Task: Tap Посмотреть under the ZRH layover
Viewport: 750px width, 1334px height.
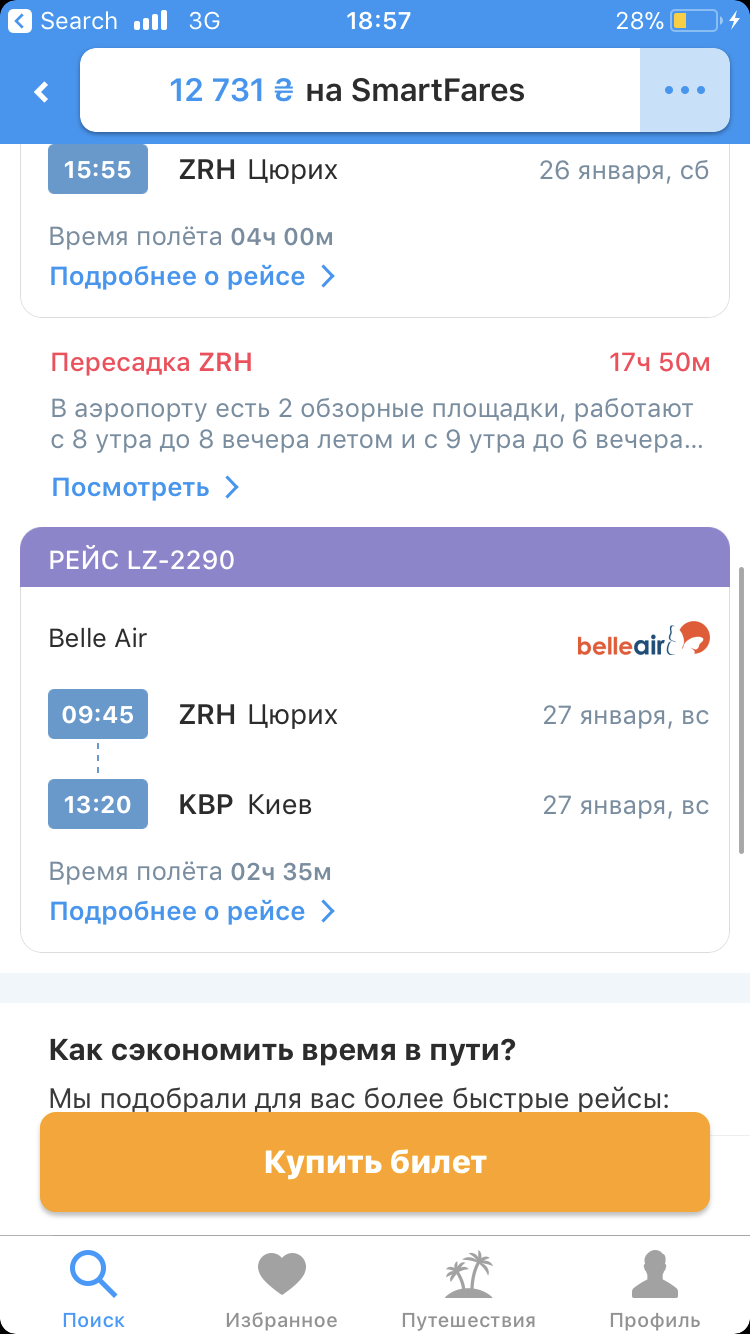Action: [x=146, y=487]
